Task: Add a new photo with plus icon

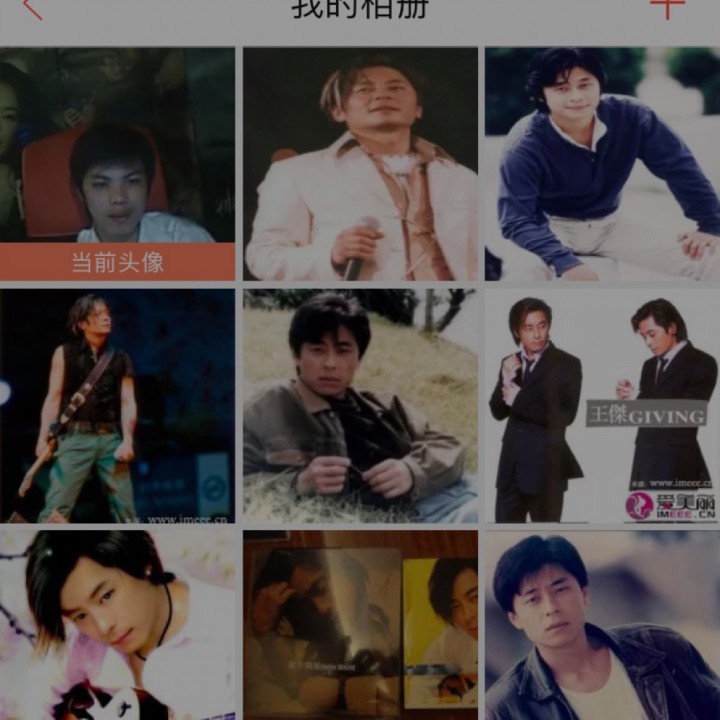Action: pos(667,8)
